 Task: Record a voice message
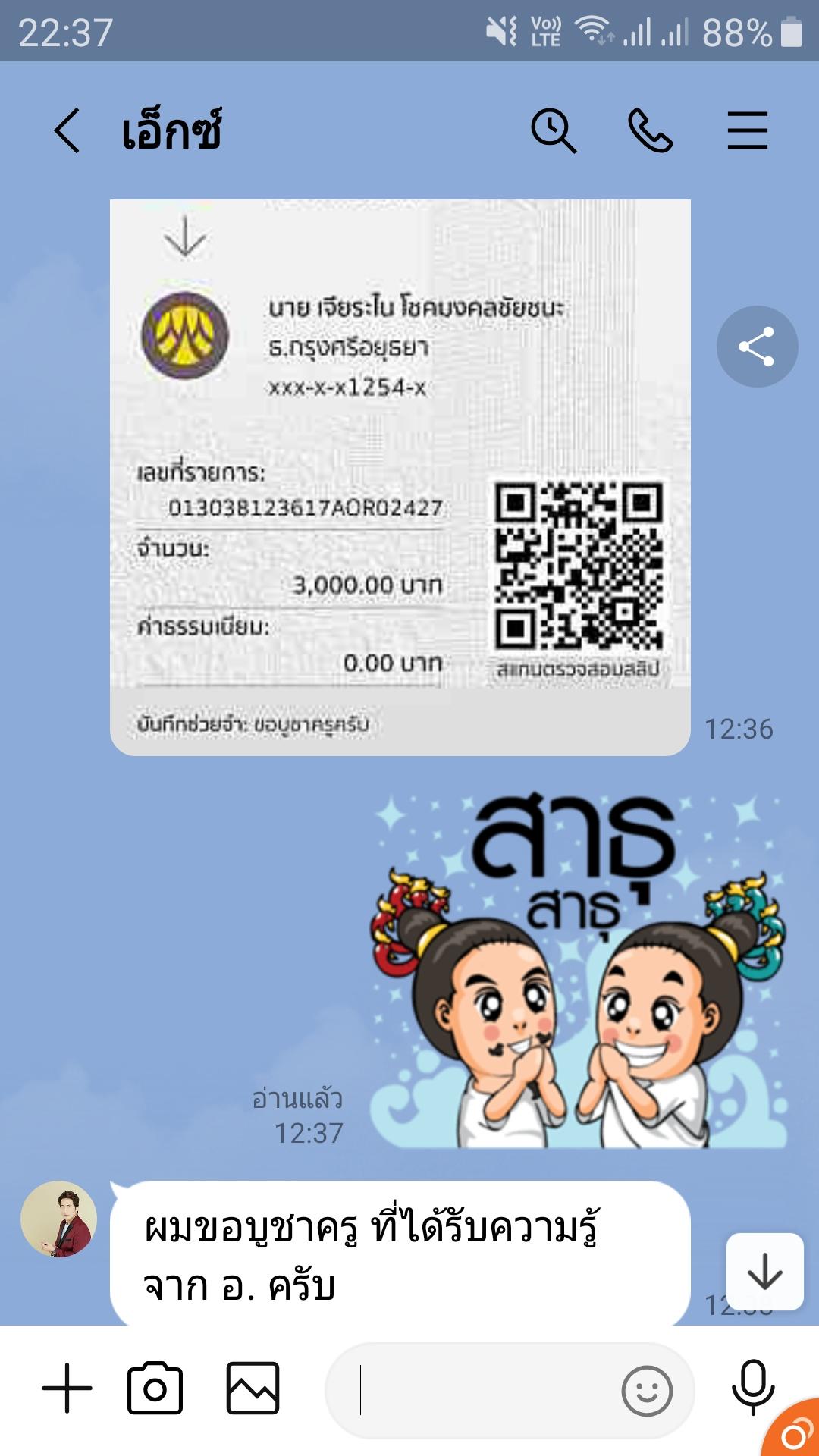click(752, 1387)
